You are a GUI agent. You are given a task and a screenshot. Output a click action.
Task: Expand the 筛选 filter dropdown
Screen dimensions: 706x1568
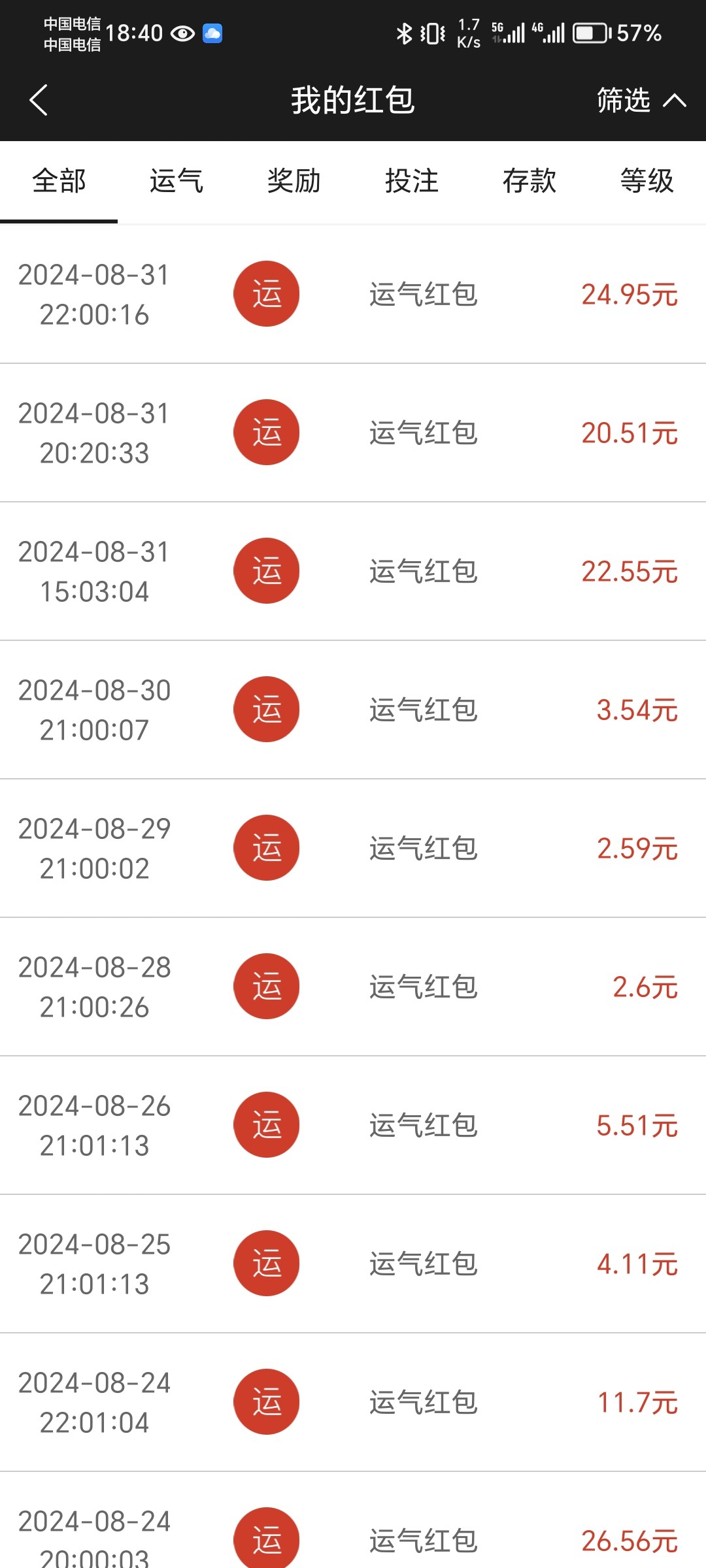[640, 100]
